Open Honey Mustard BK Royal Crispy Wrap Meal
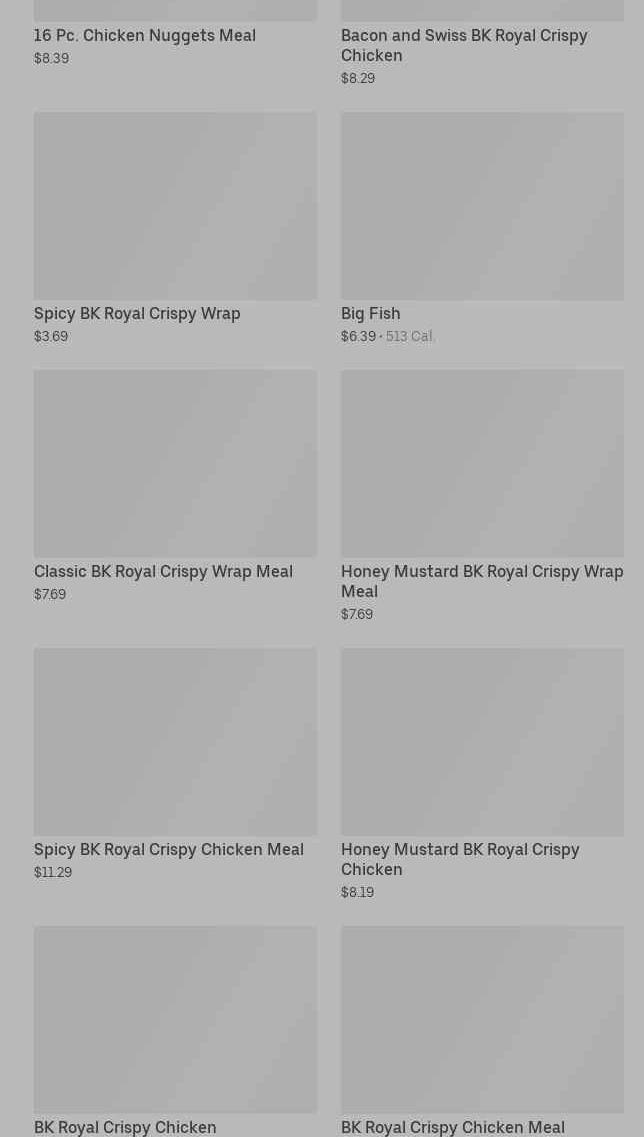The width and height of the screenshot is (644, 1137). coord(481,465)
